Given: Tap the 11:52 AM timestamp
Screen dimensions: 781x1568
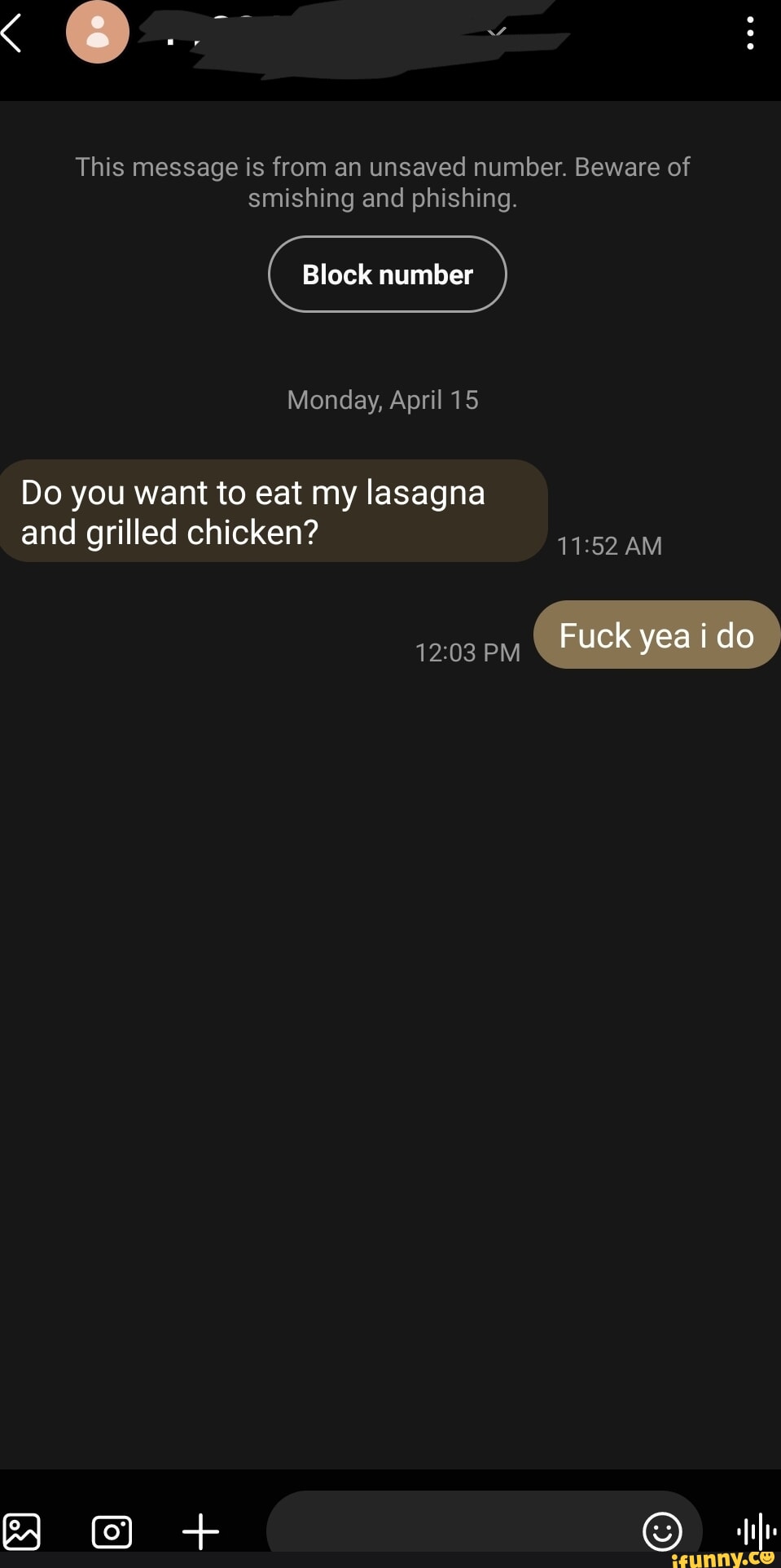Looking at the screenshot, I should pyautogui.click(x=610, y=546).
